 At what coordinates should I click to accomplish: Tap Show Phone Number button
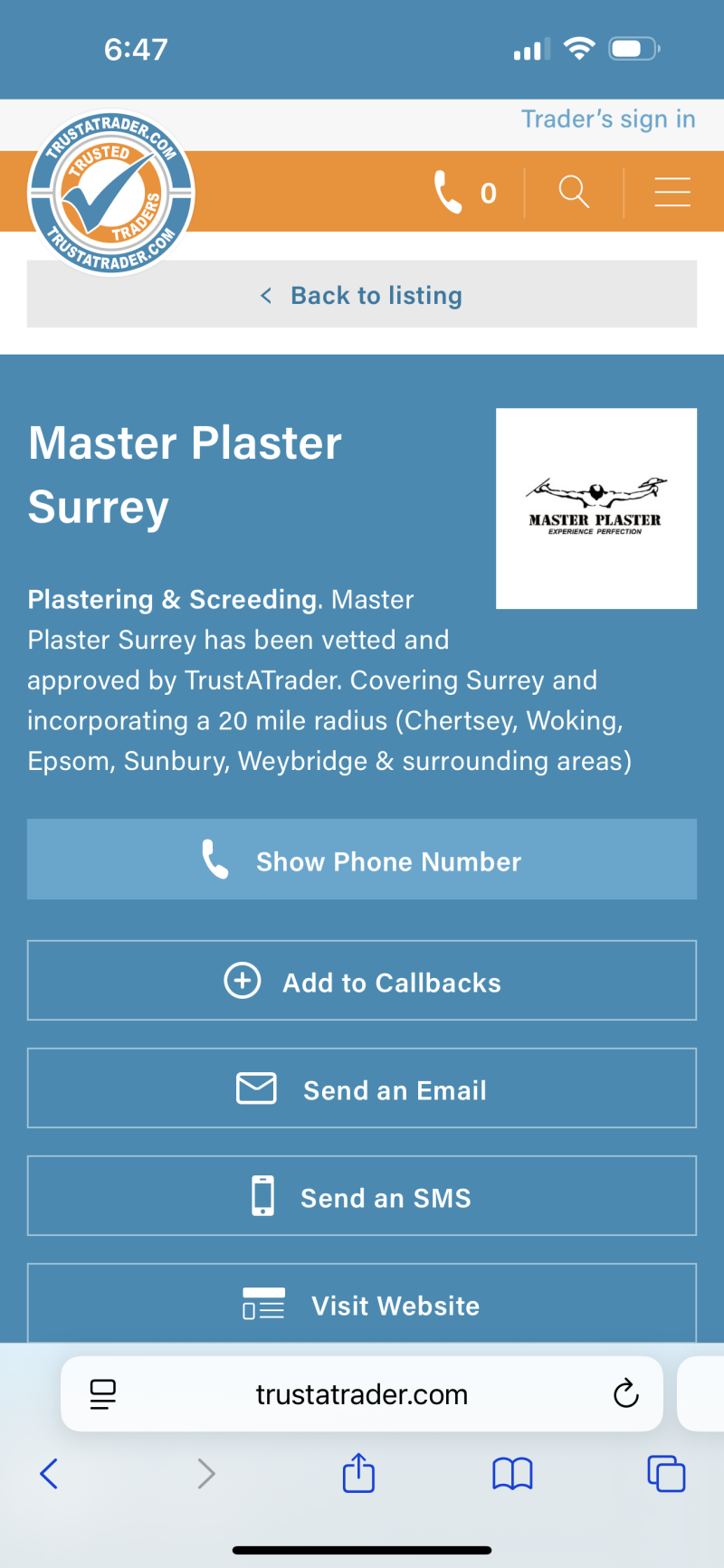tap(362, 860)
